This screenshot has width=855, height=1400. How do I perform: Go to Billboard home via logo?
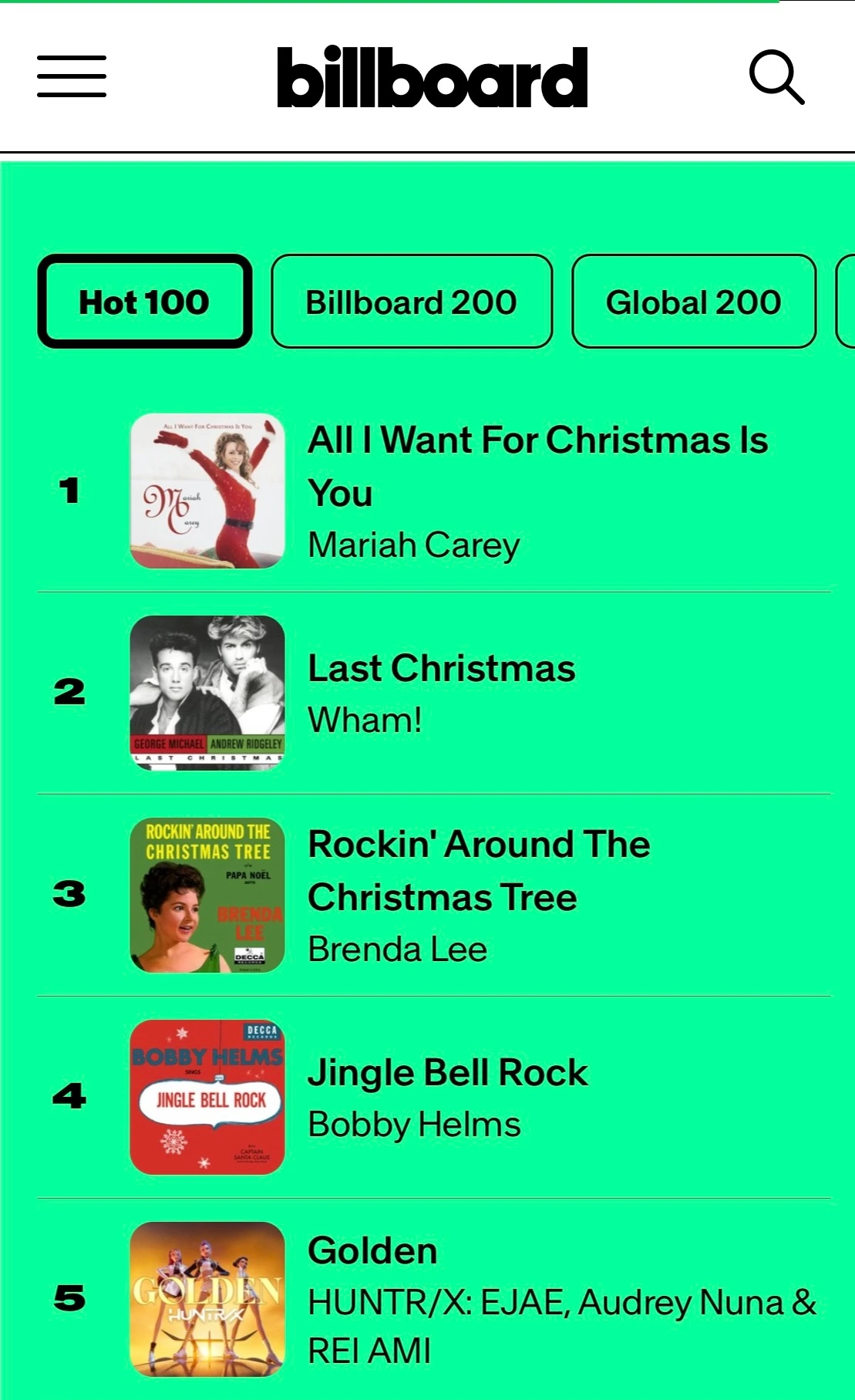tap(432, 77)
